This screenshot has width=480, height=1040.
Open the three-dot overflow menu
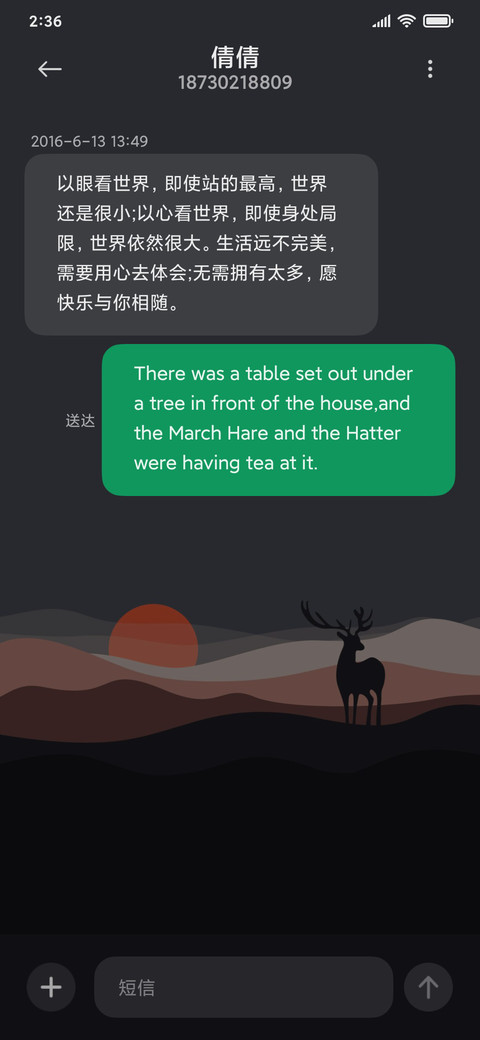click(x=430, y=69)
